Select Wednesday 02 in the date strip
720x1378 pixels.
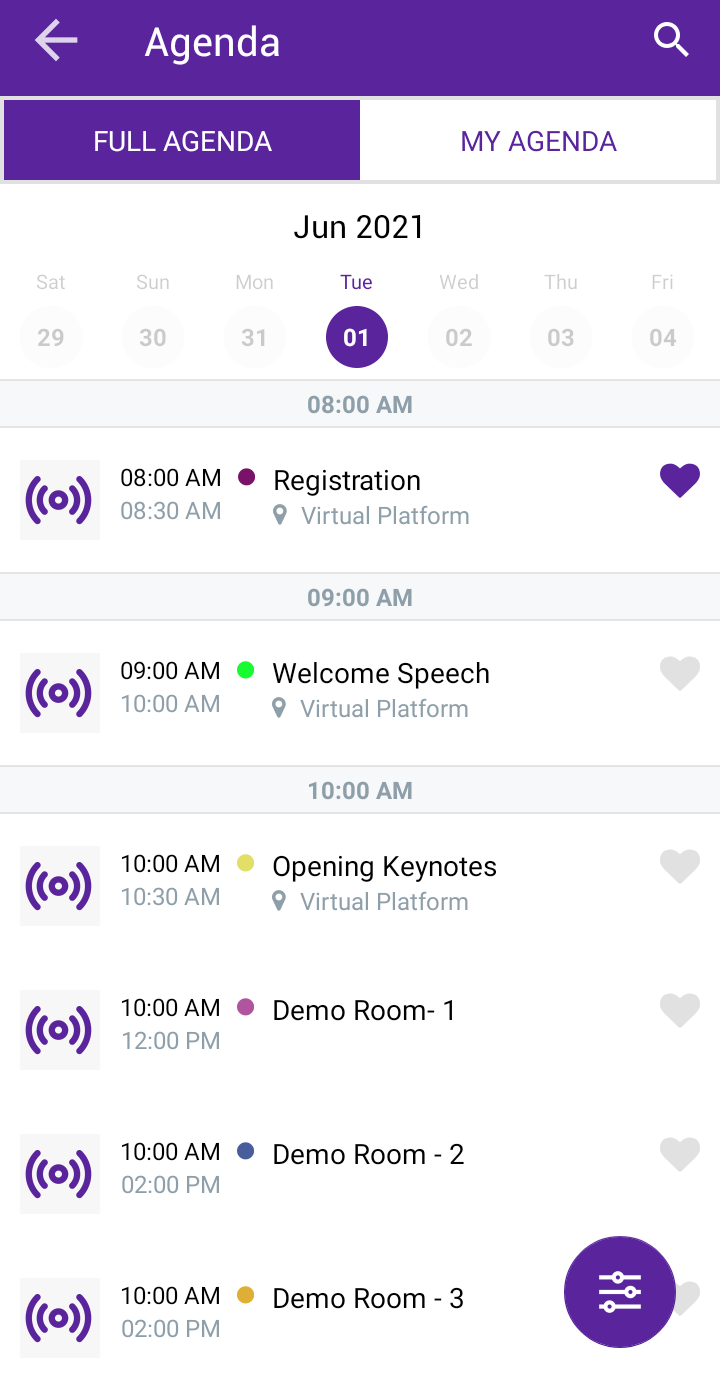click(459, 337)
